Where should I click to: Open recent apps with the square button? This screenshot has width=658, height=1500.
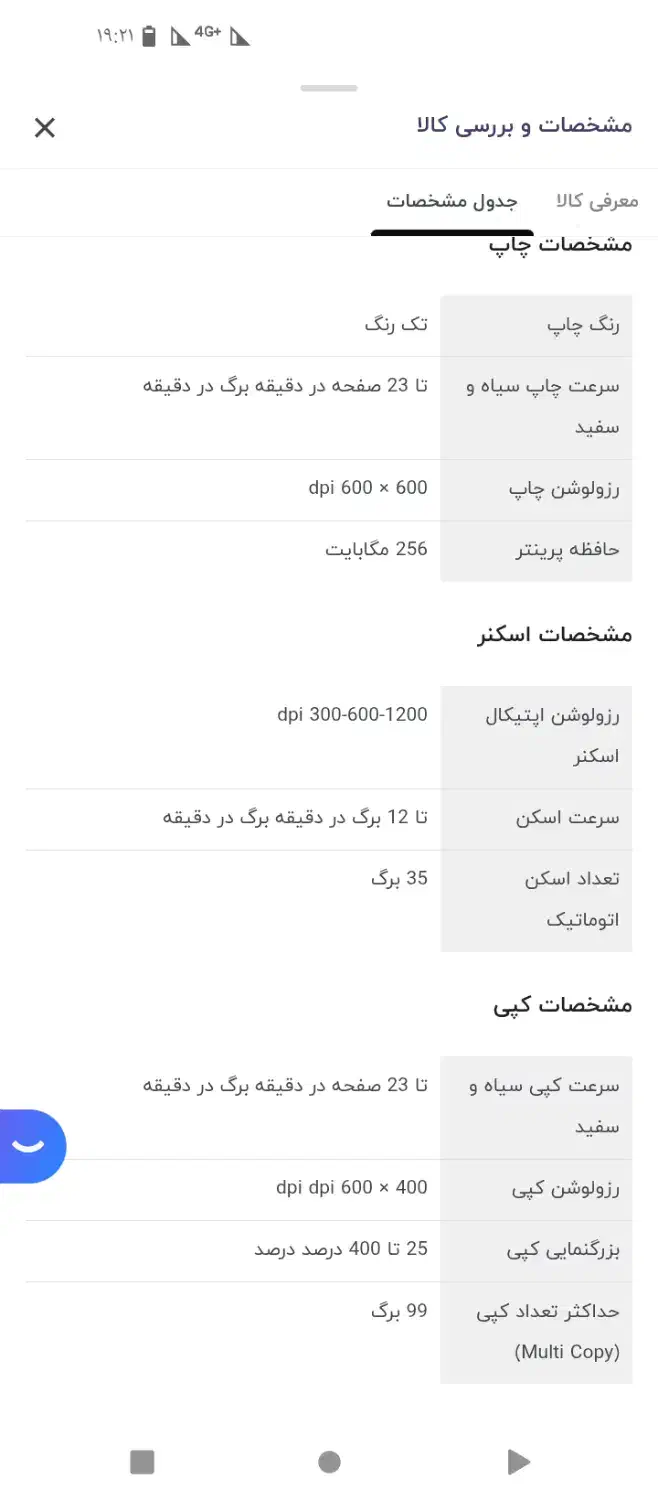tap(142, 1462)
